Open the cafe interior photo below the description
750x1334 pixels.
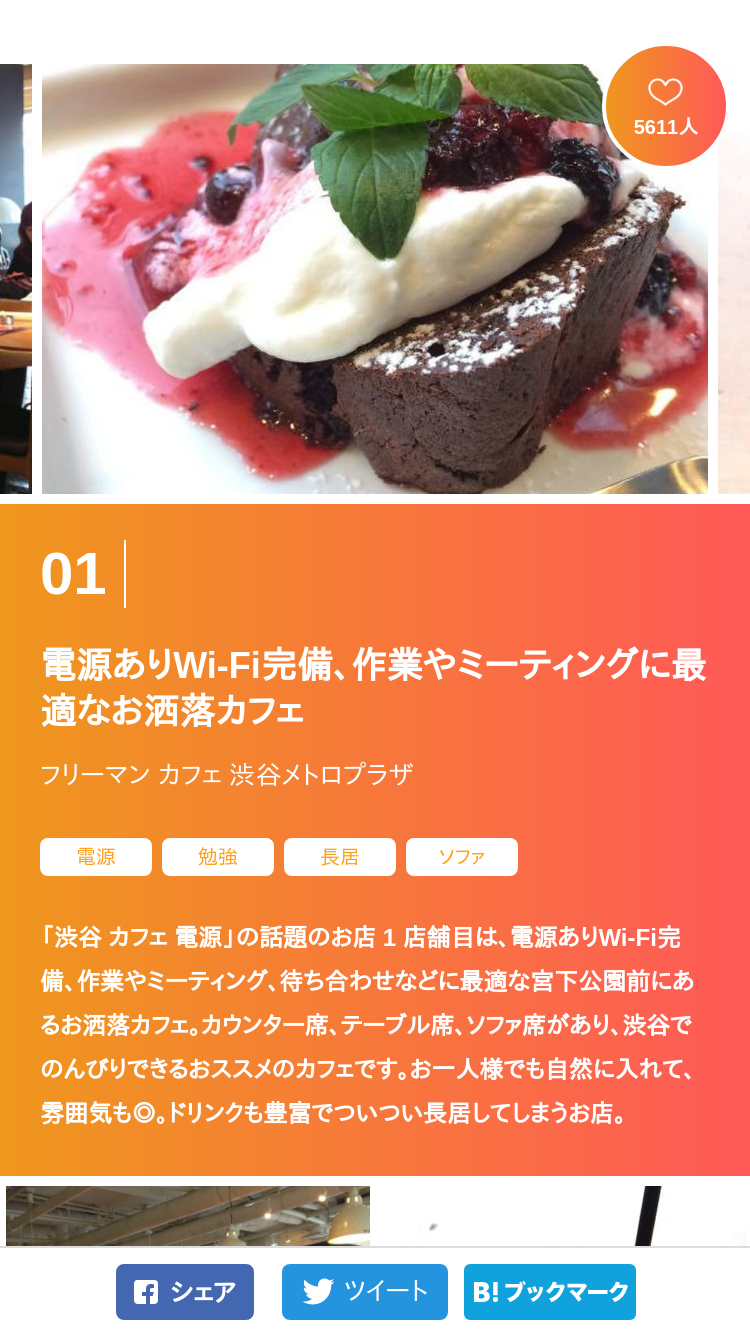click(188, 1215)
